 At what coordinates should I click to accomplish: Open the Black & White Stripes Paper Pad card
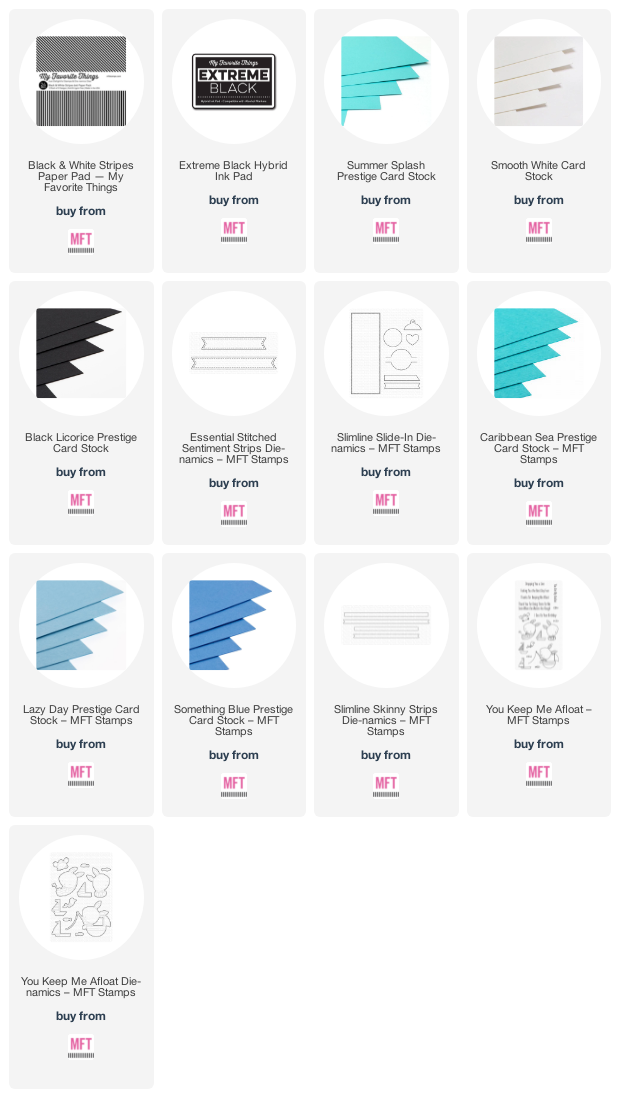coord(81,141)
